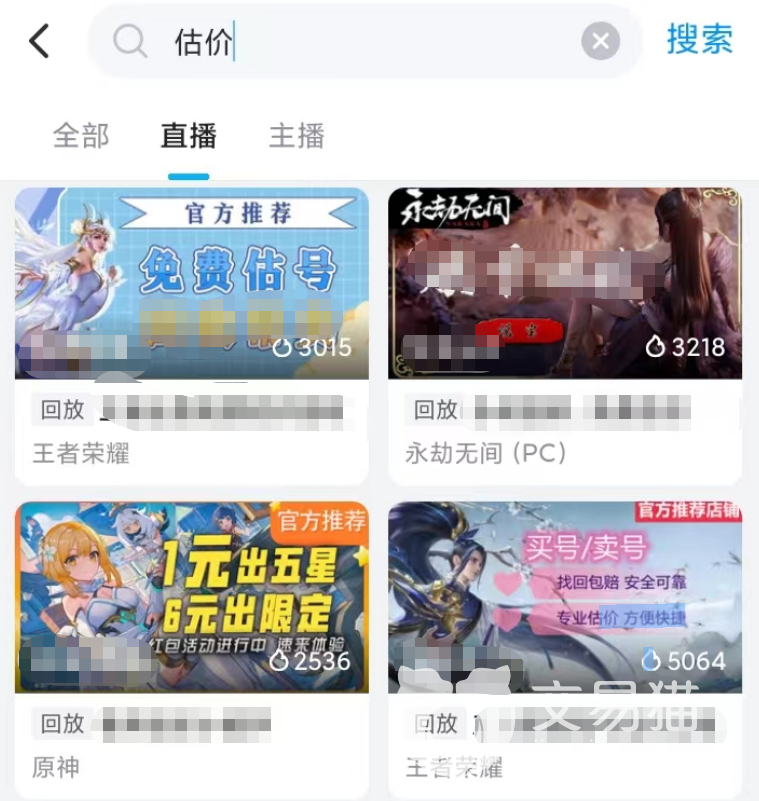The width and height of the screenshot is (759, 801).
Task: Switch to the 全部 tab
Action: 81,136
